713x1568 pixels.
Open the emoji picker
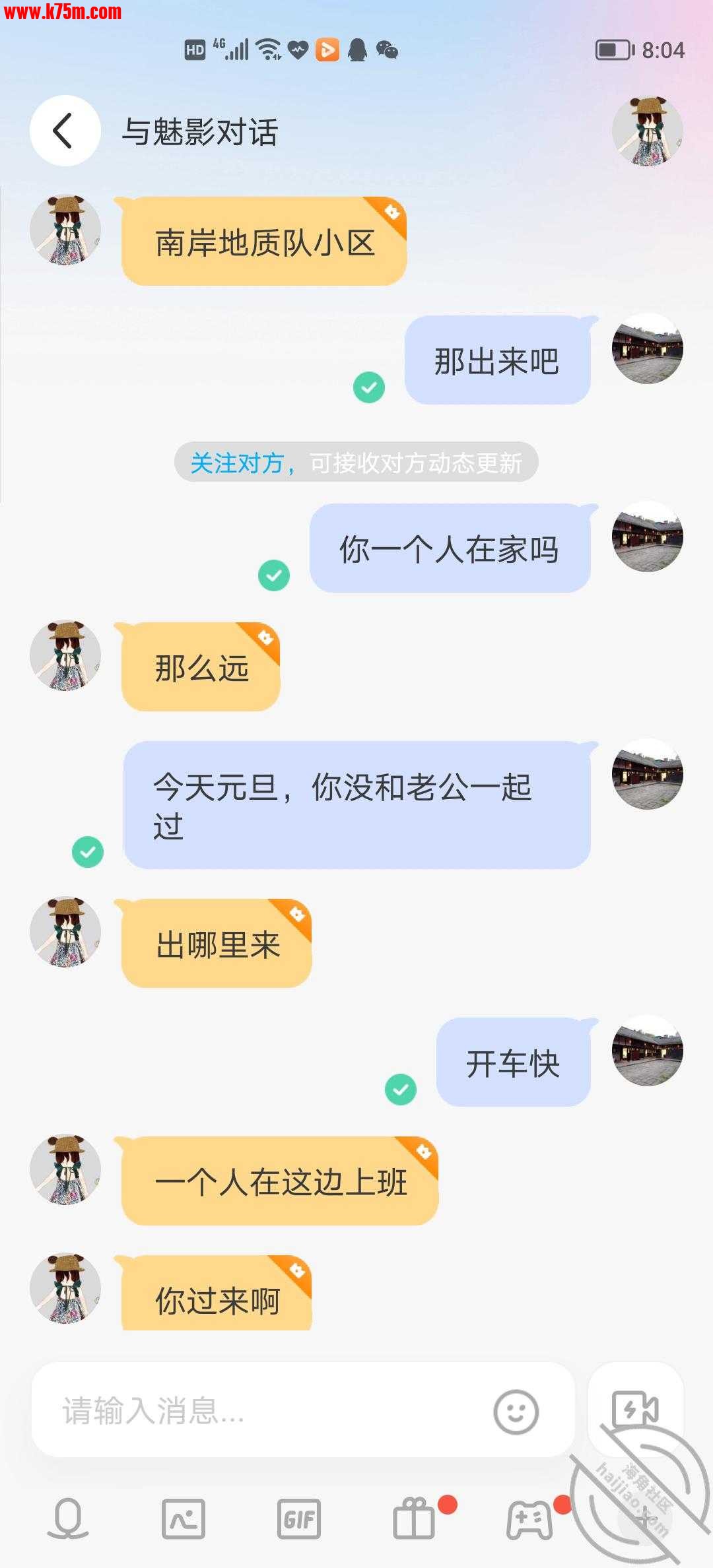click(516, 1412)
